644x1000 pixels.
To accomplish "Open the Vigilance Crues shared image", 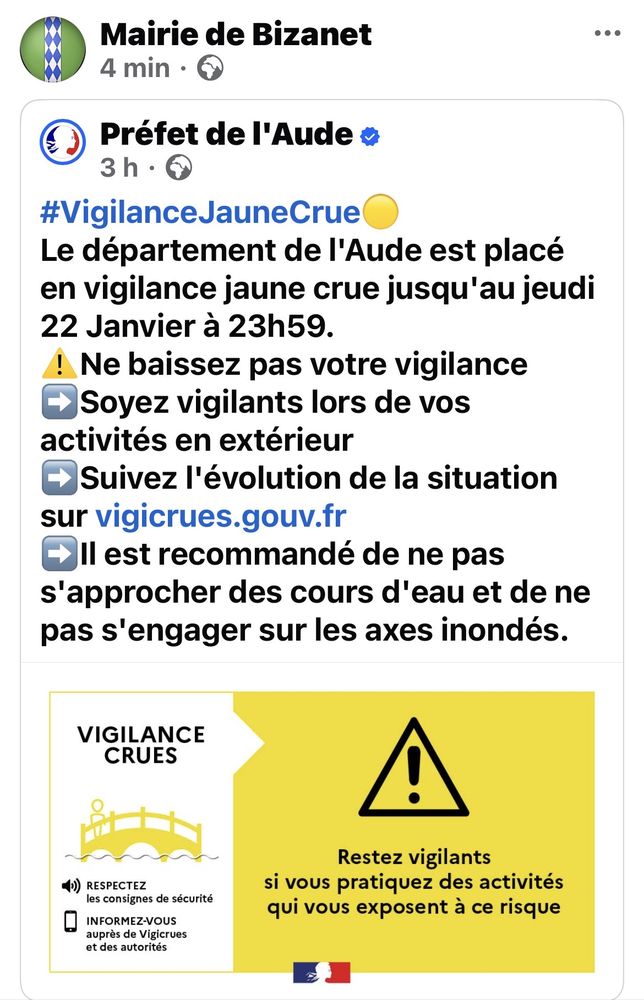I will pyautogui.click(x=322, y=832).
